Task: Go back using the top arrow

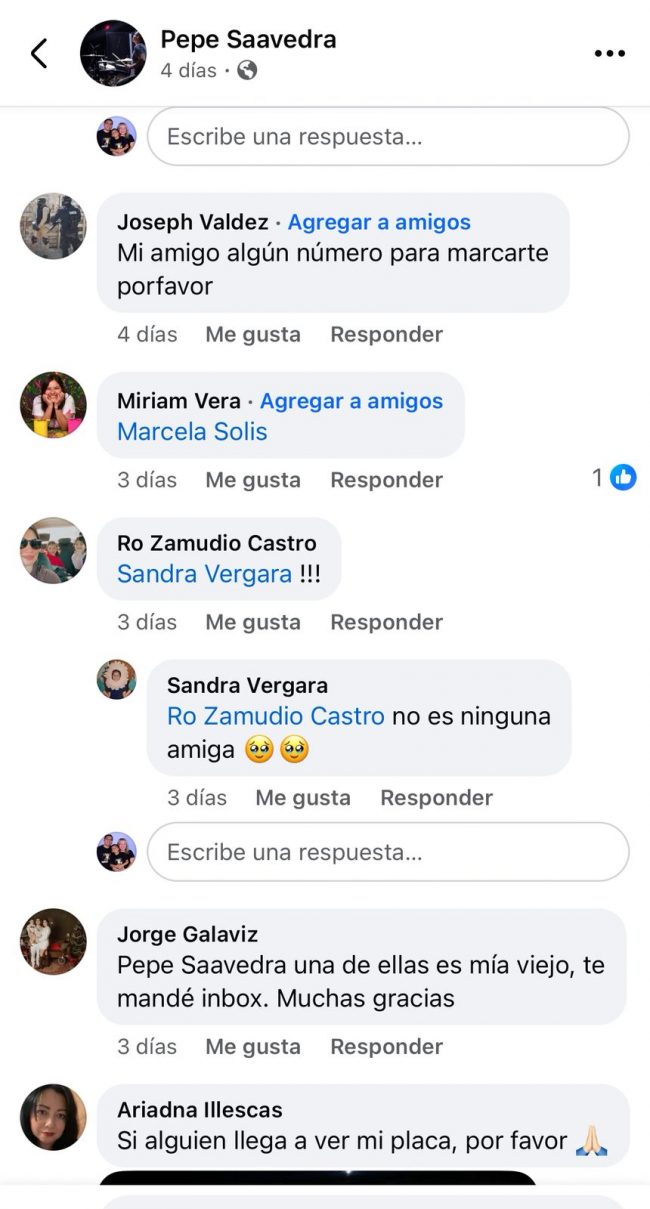Action: (39, 53)
